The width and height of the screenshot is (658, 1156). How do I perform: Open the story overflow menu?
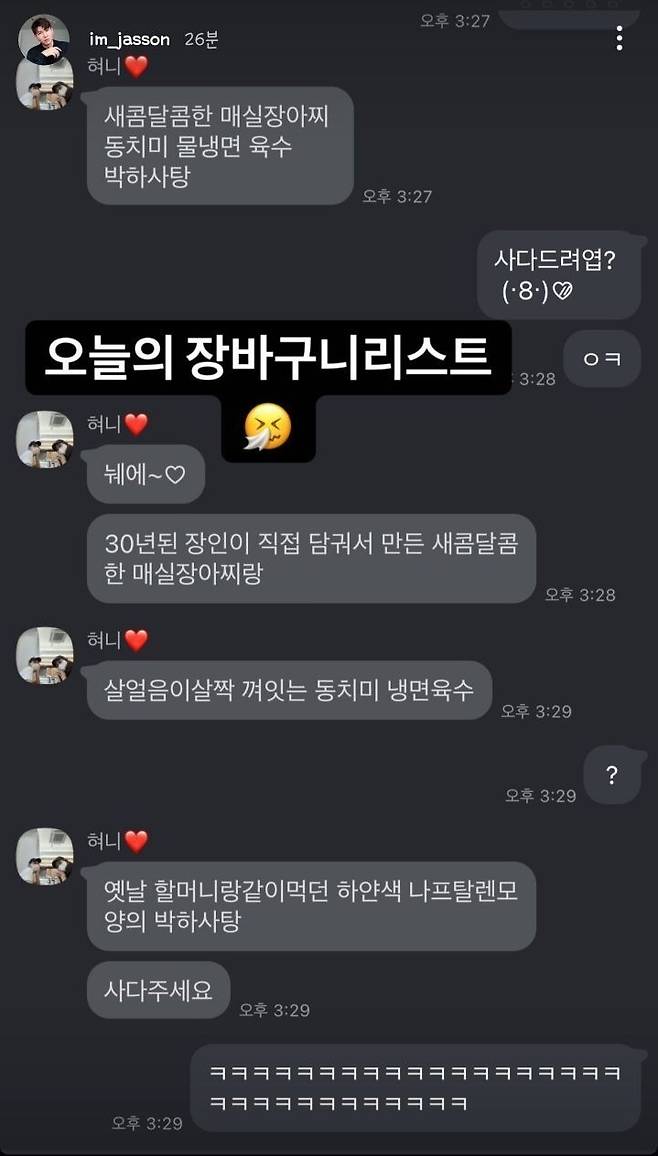click(620, 38)
